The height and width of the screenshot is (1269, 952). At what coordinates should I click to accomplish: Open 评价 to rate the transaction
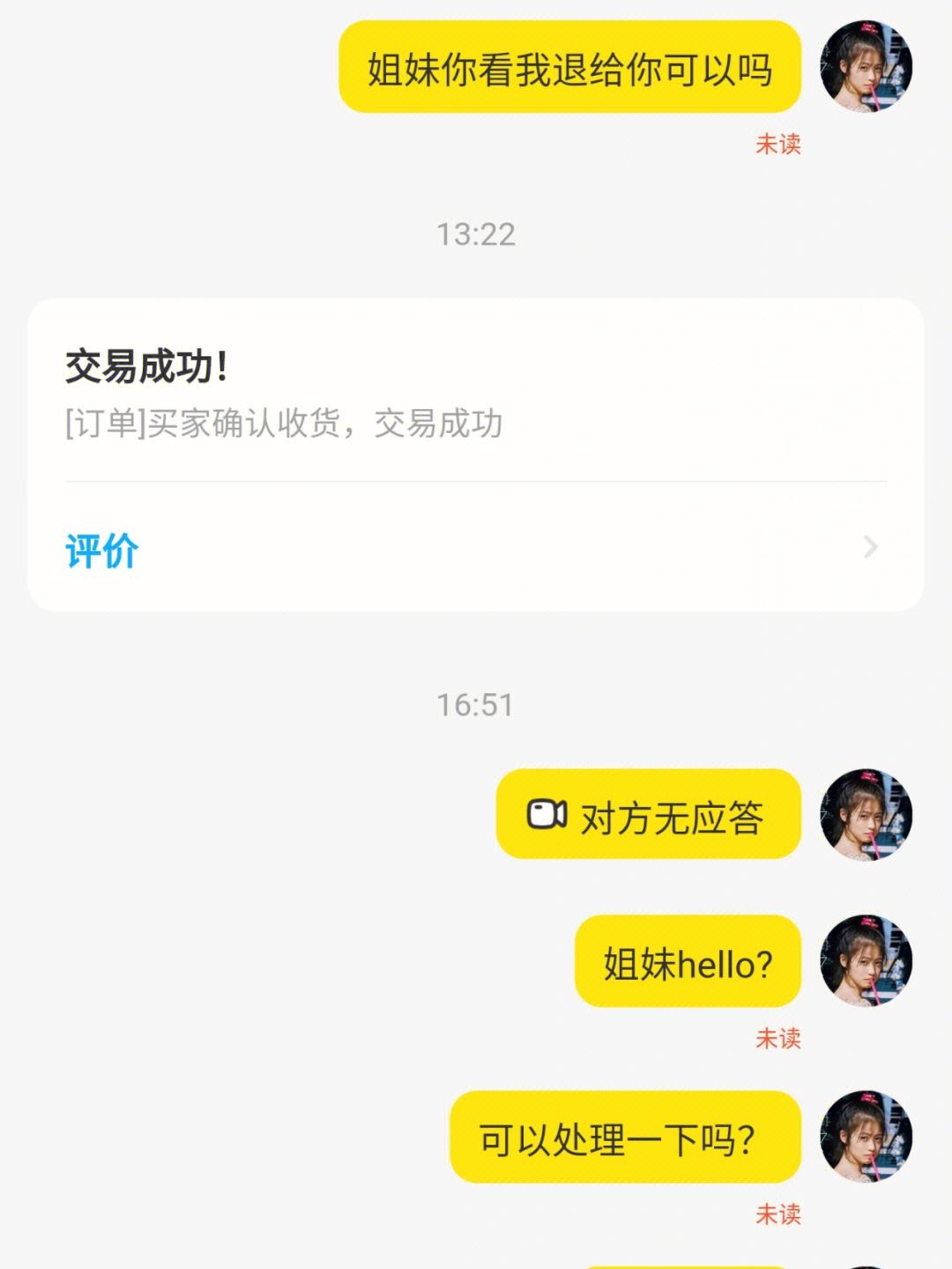click(x=102, y=550)
